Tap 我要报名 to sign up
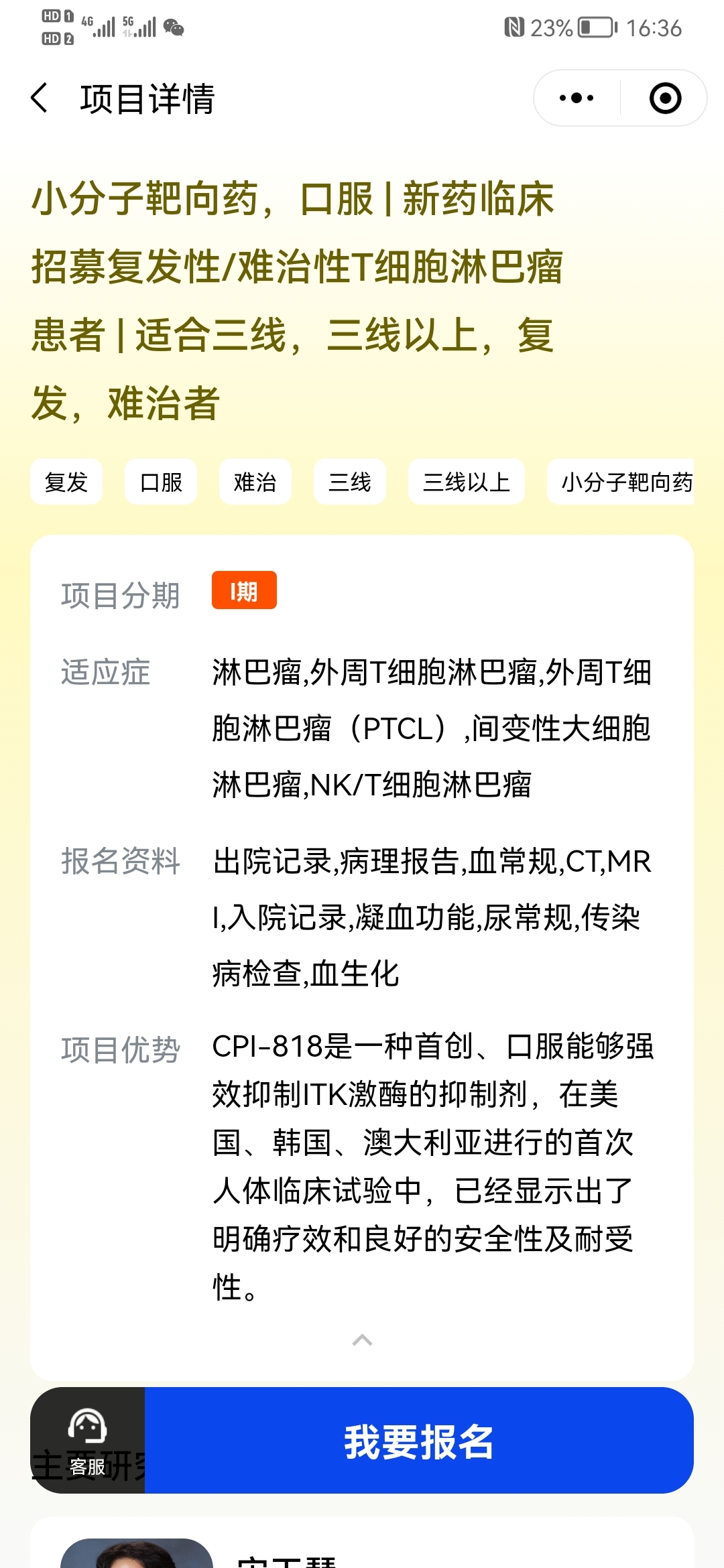724x1568 pixels. point(419,1440)
